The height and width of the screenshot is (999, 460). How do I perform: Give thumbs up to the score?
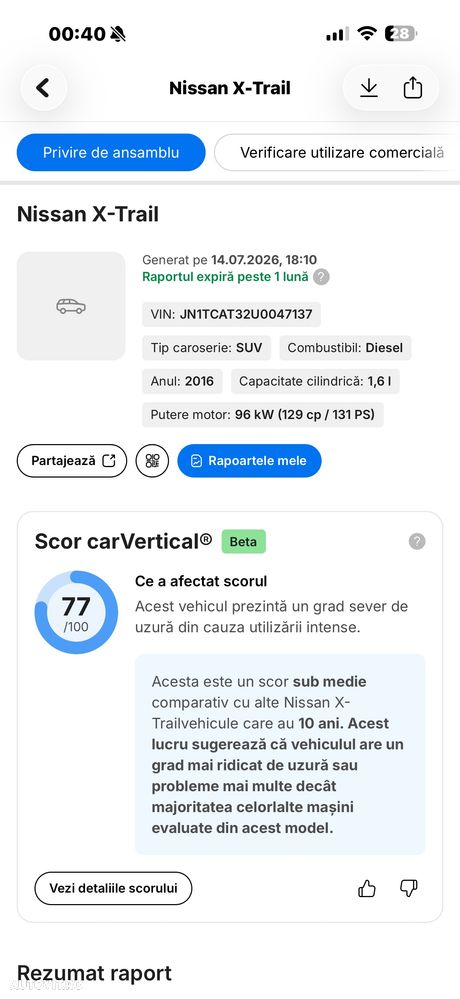tap(367, 888)
